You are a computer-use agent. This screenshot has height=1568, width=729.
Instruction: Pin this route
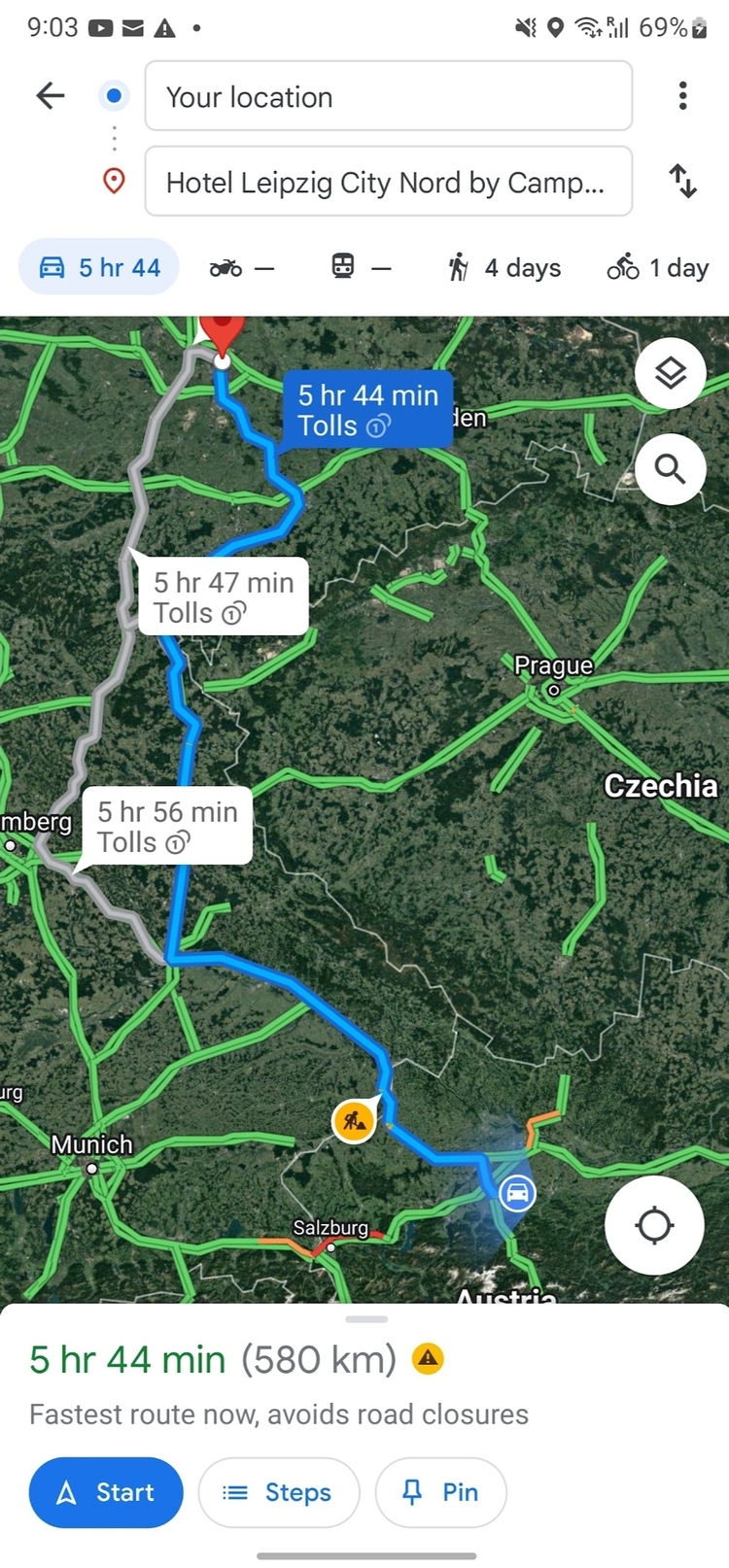(440, 1492)
